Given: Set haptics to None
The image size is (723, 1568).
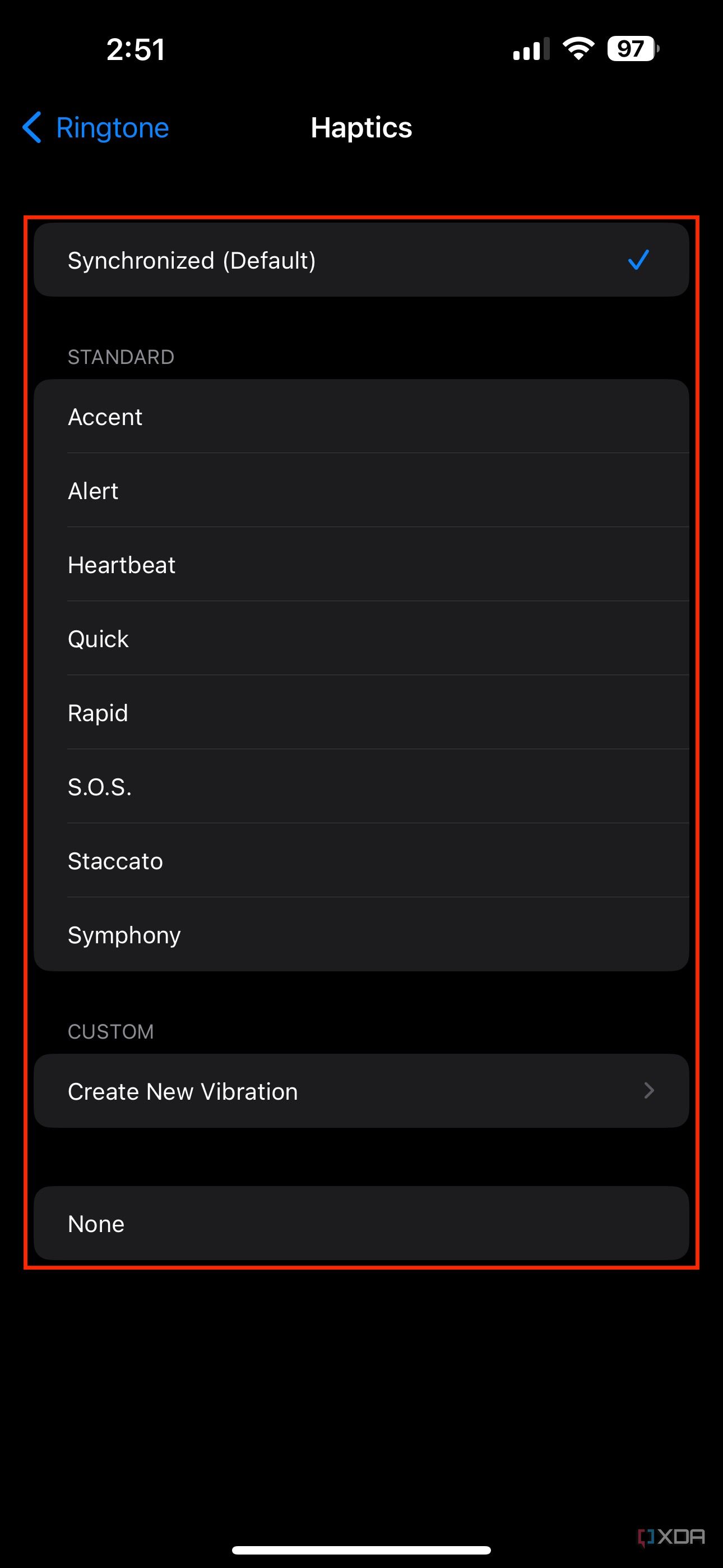Looking at the screenshot, I should coord(360,1224).
